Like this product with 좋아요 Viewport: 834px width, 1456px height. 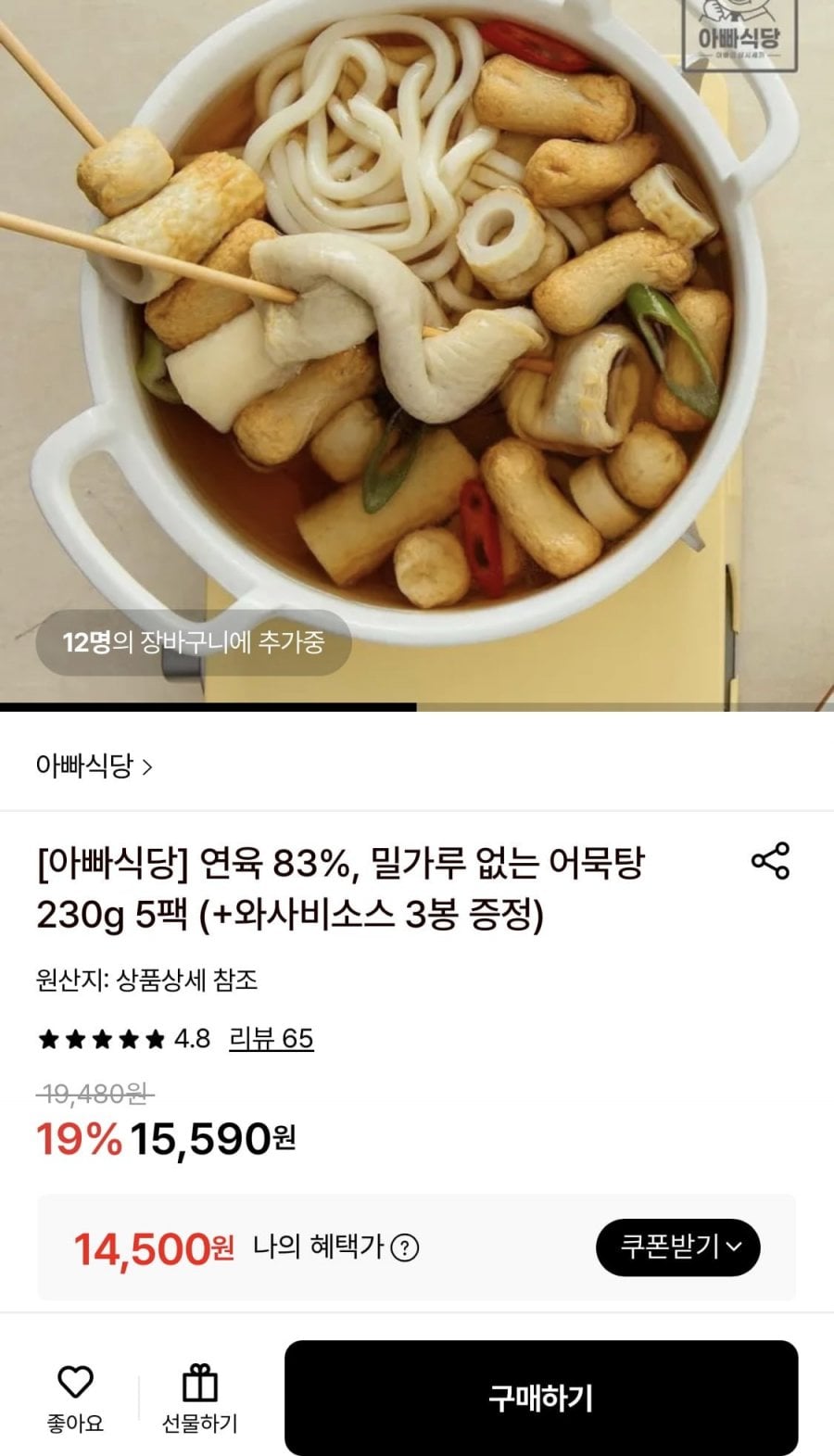tap(75, 1398)
